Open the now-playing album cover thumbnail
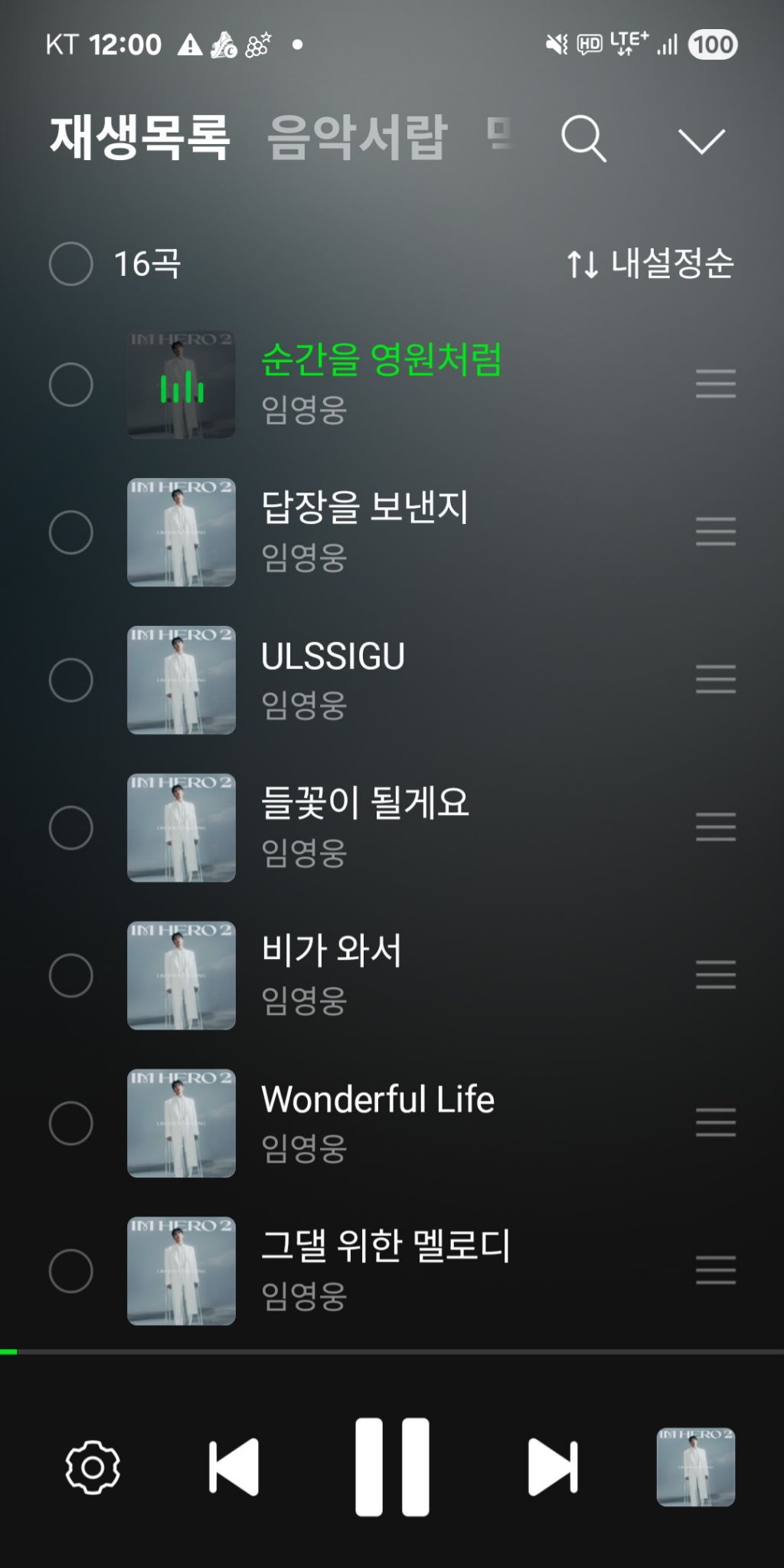 (695, 1467)
